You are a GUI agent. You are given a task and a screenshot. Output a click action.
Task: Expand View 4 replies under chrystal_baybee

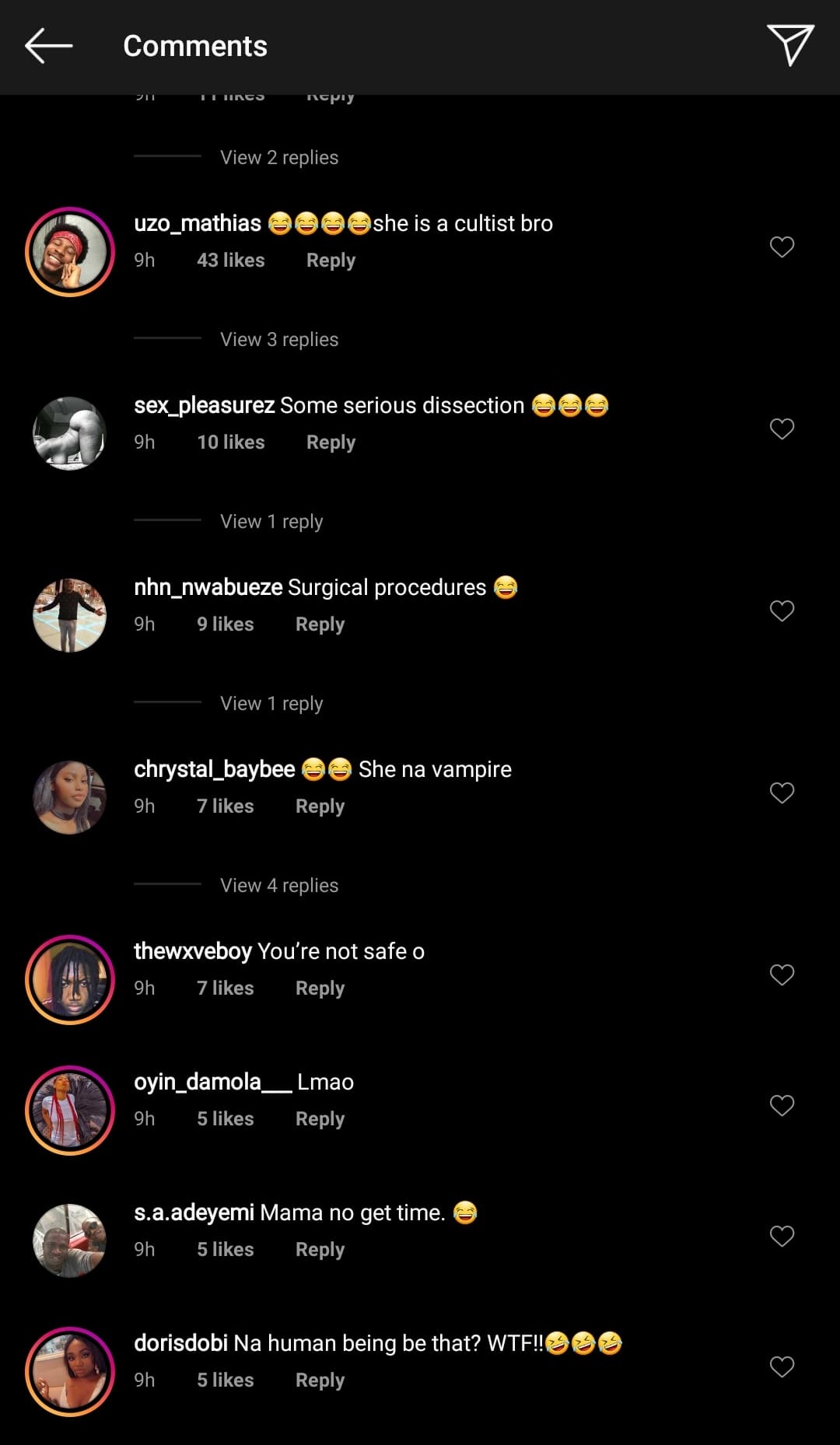click(x=279, y=886)
